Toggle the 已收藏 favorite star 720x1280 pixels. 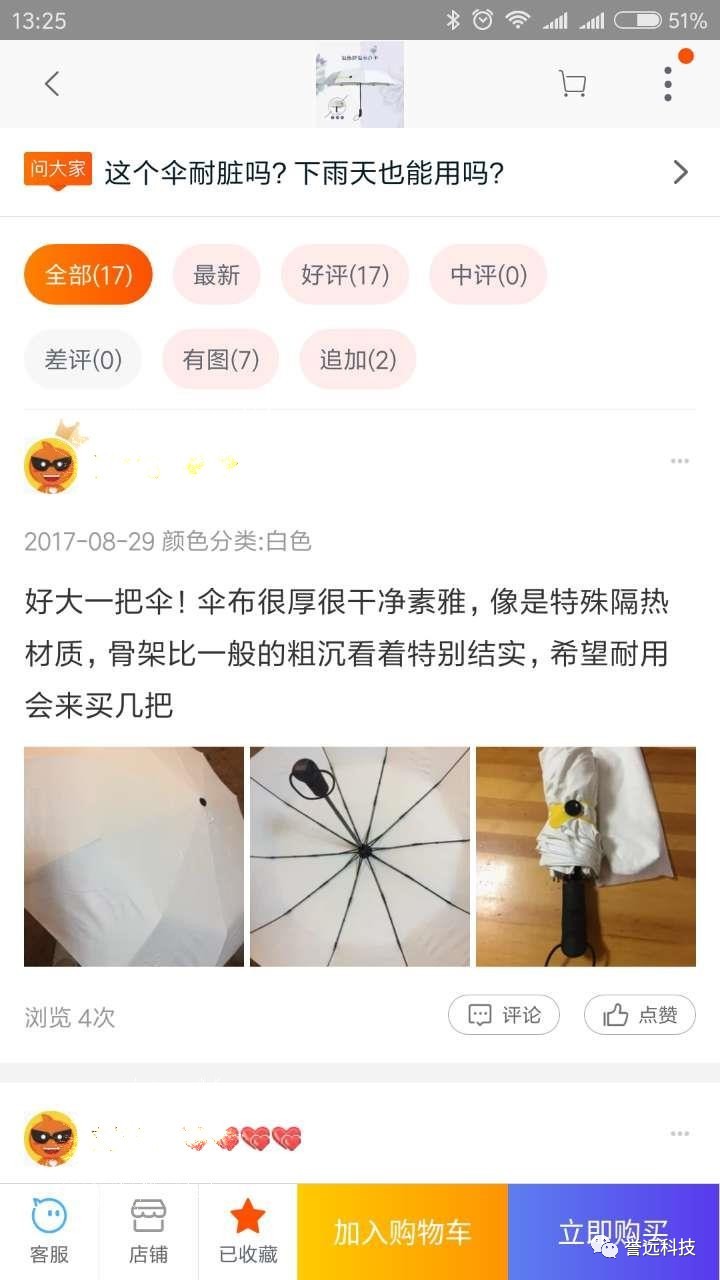point(248,1232)
